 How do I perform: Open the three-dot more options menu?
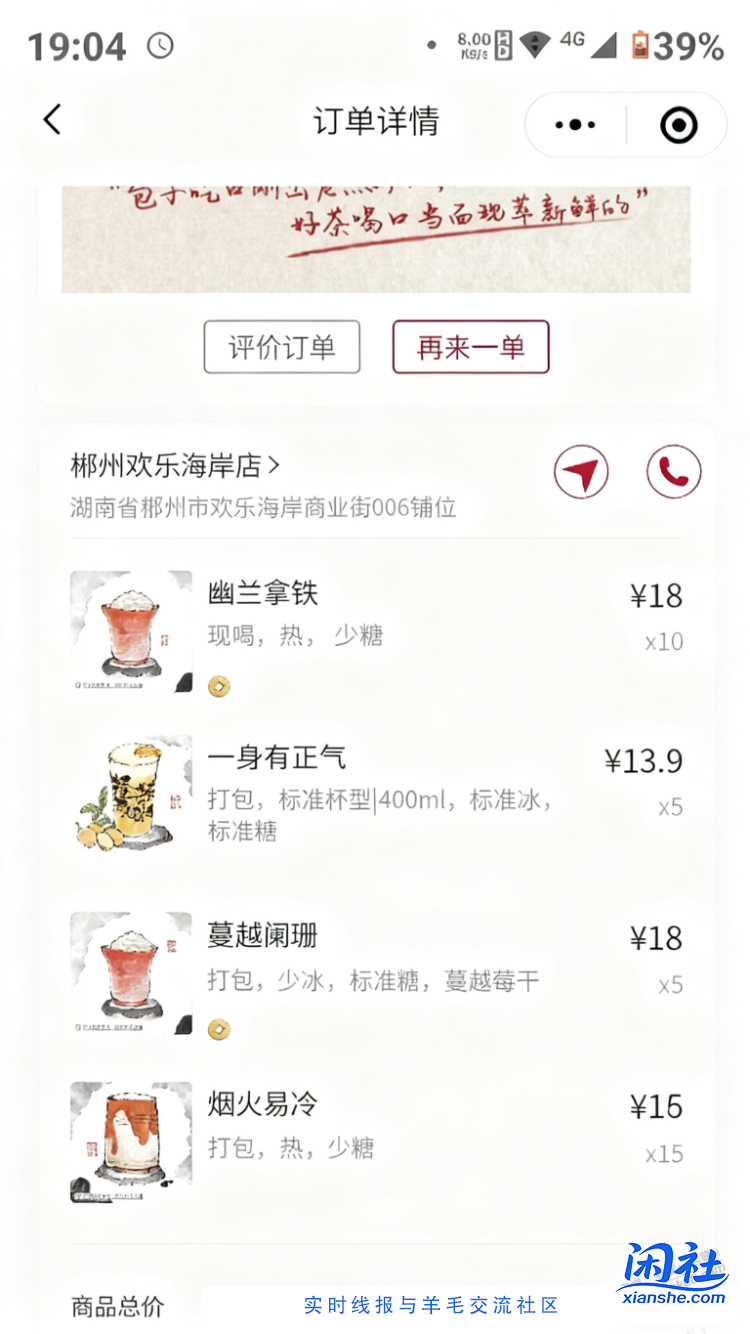(572, 125)
